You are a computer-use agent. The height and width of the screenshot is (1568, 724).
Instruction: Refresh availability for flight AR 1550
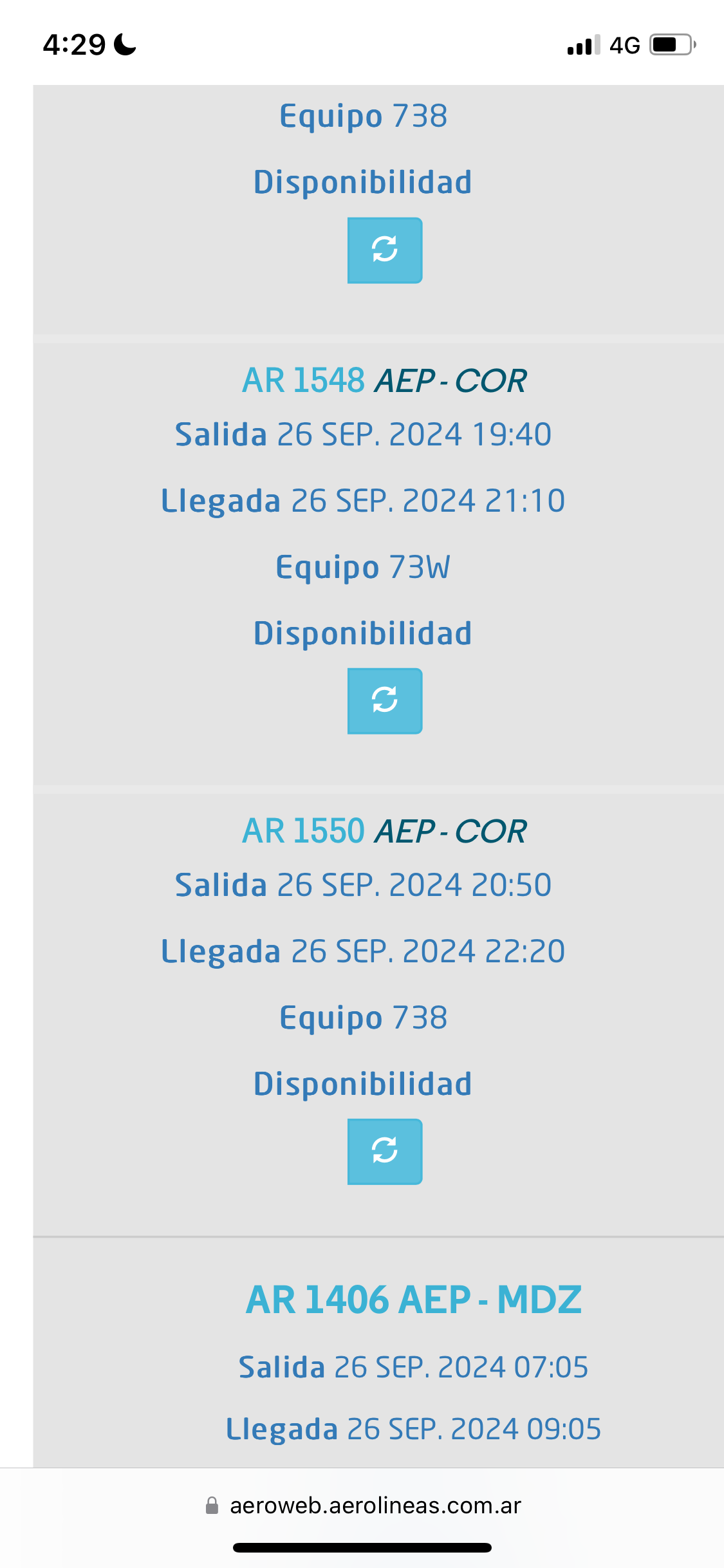(384, 1151)
